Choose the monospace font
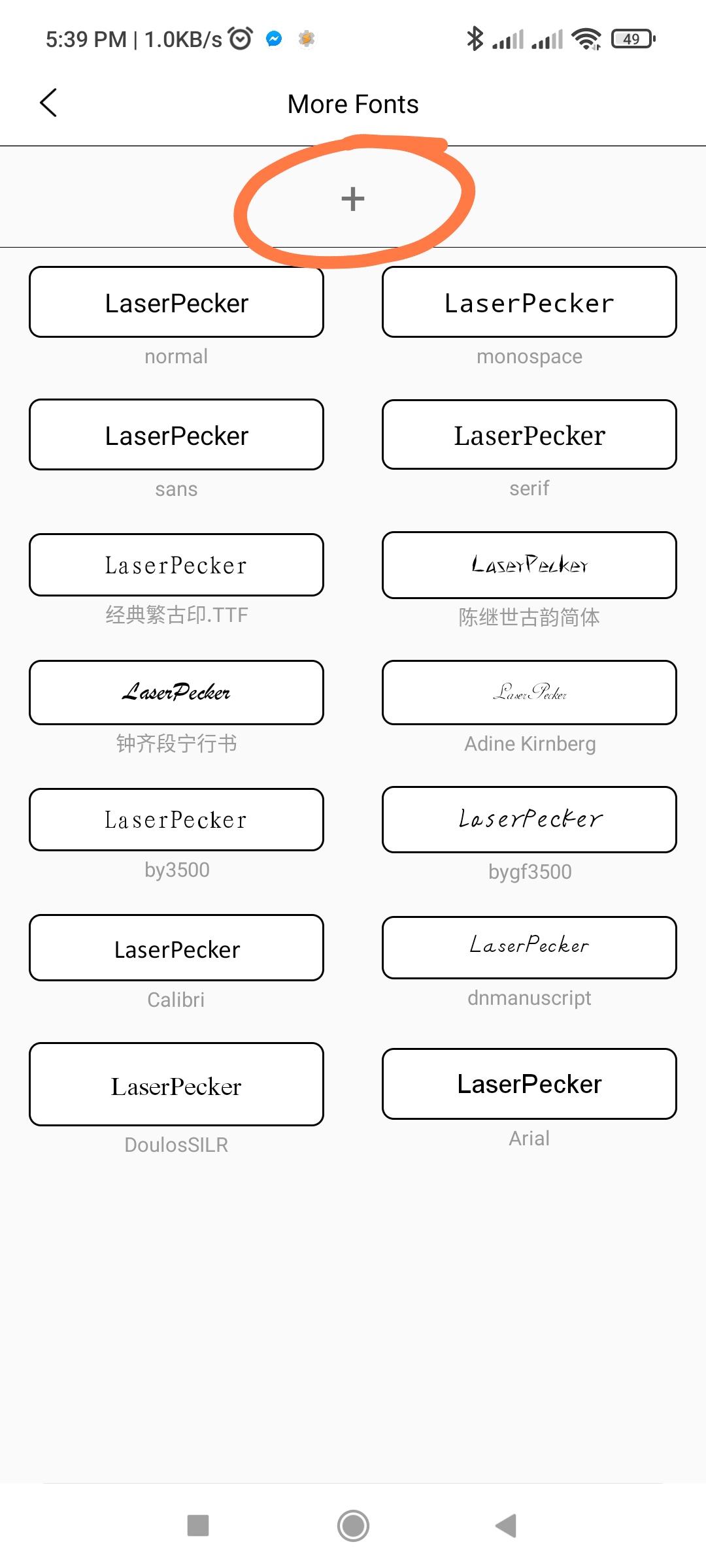 coord(529,302)
